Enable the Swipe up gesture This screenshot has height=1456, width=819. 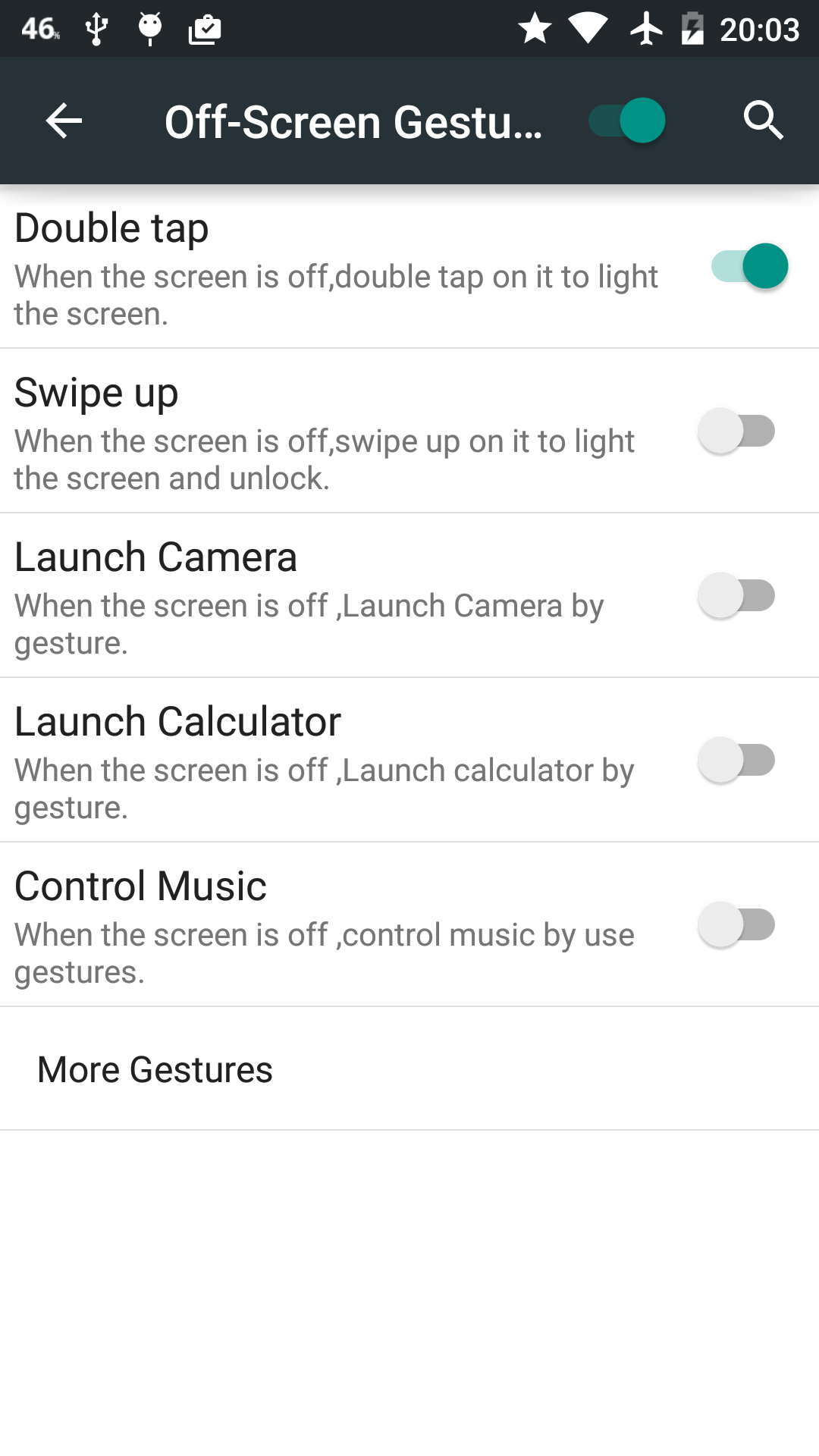point(736,431)
